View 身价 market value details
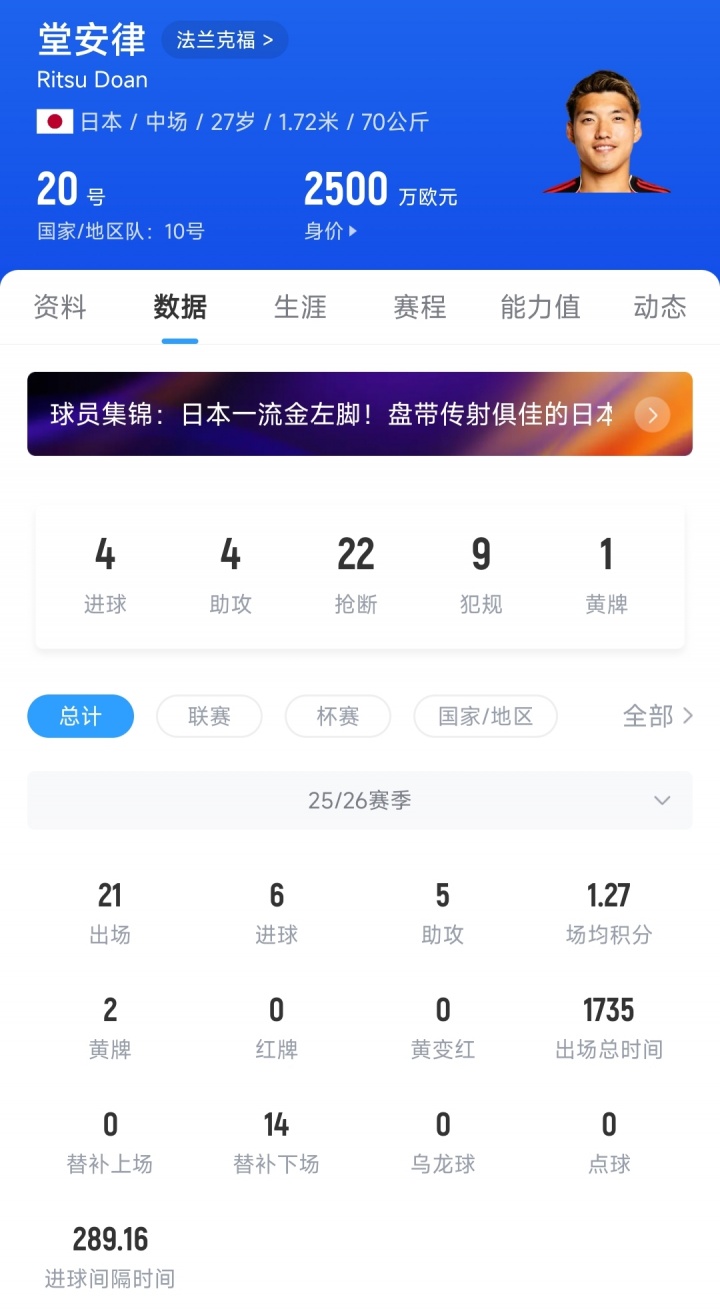The image size is (720, 1311). (x=331, y=231)
